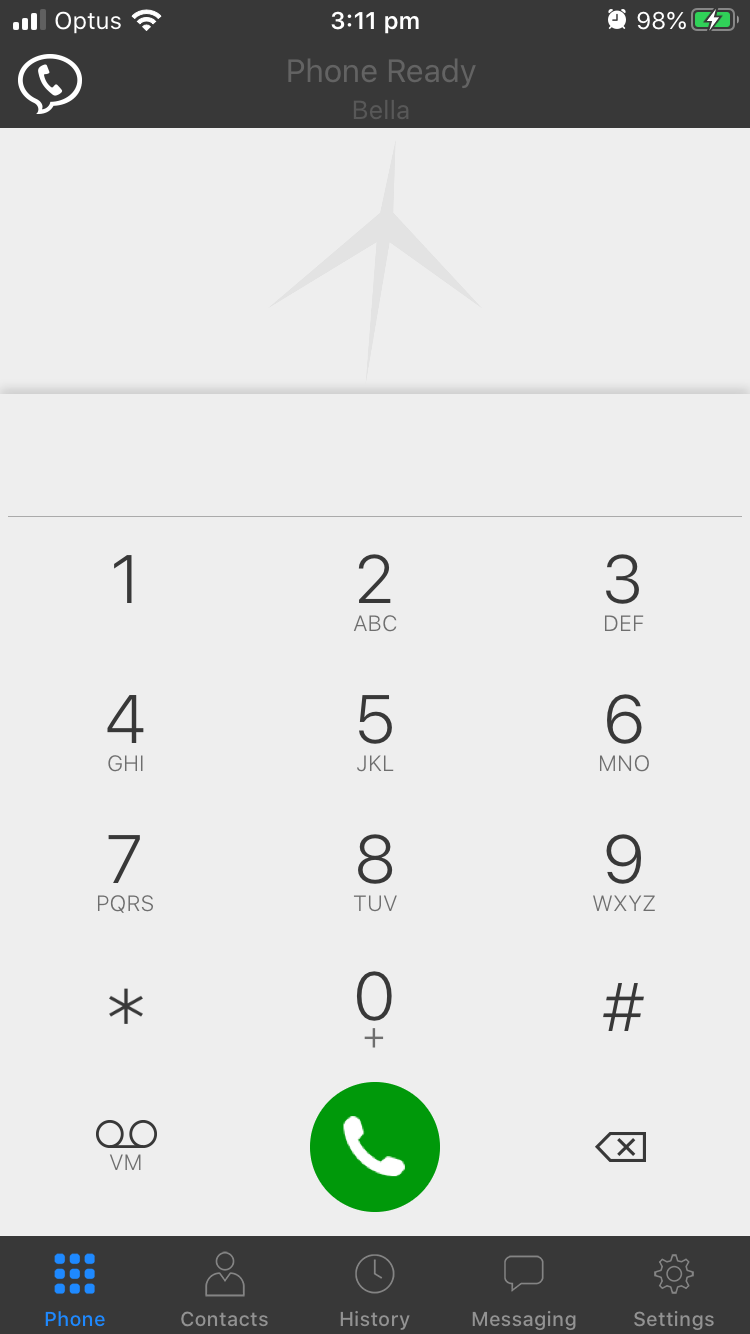750x1334 pixels.
Task: Switch to the History tab
Action: pyautogui.click(x=374, y=1290)
